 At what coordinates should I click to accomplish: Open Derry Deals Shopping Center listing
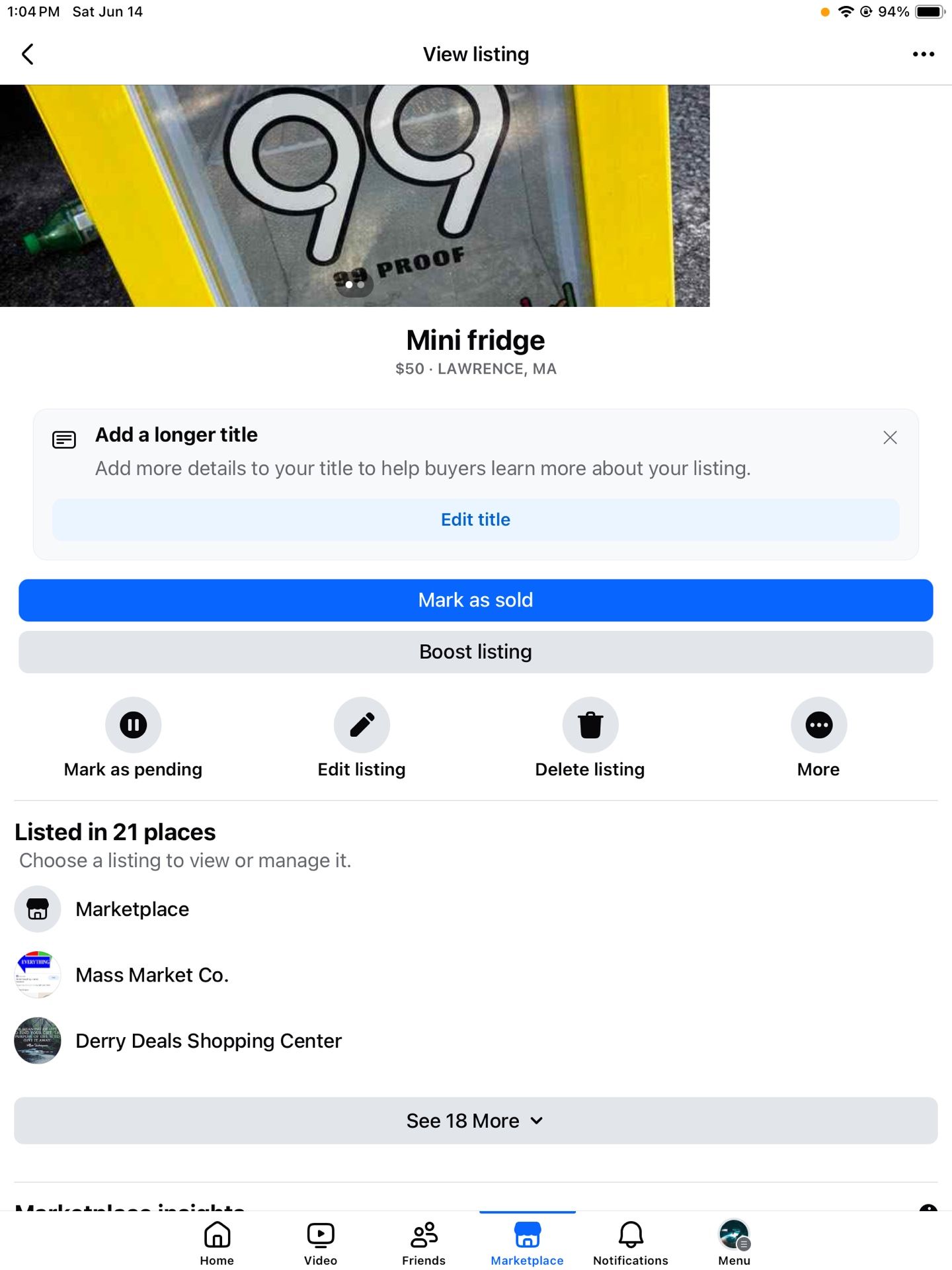208,1041
